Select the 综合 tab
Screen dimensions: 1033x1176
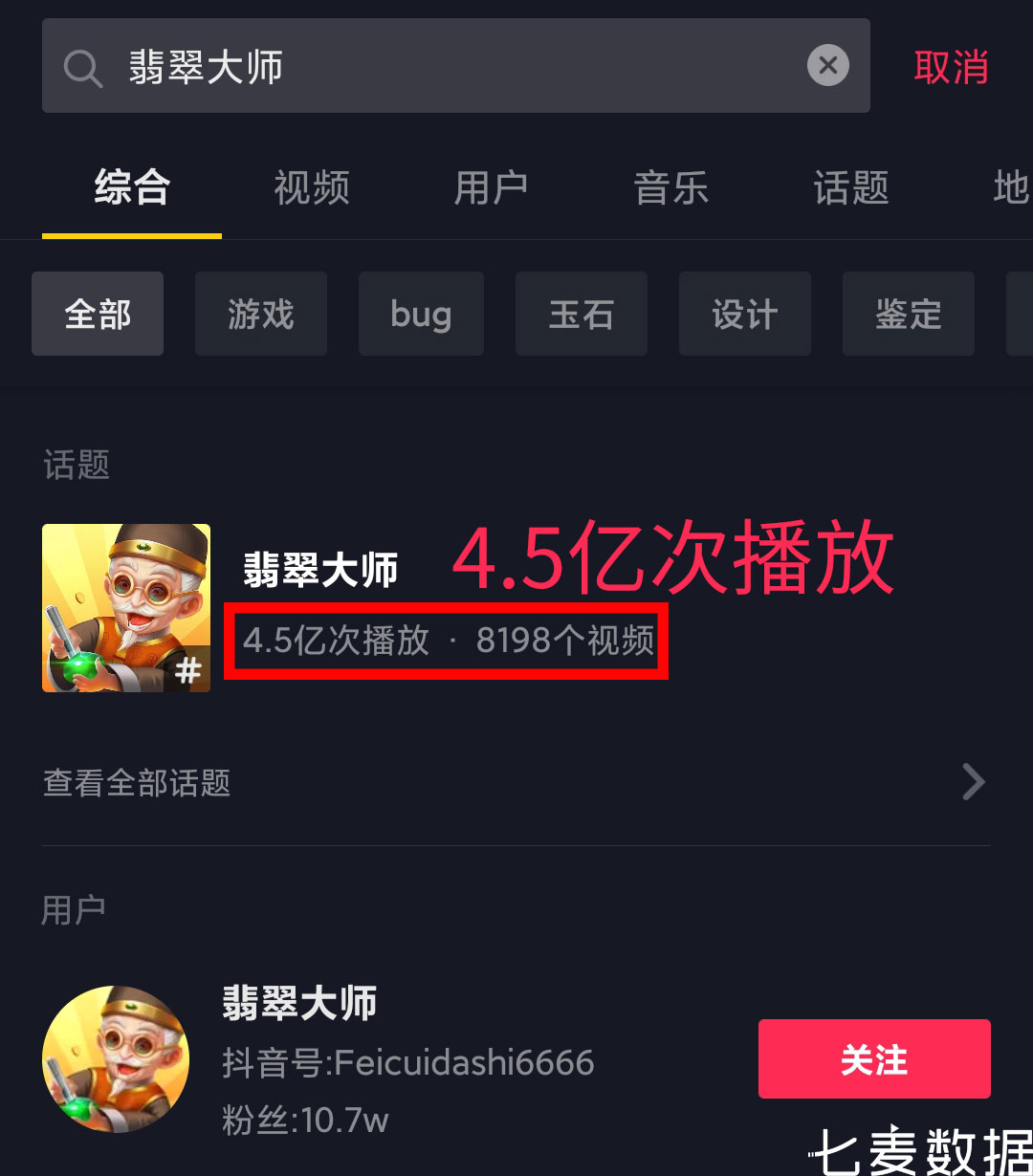(132, 187)
